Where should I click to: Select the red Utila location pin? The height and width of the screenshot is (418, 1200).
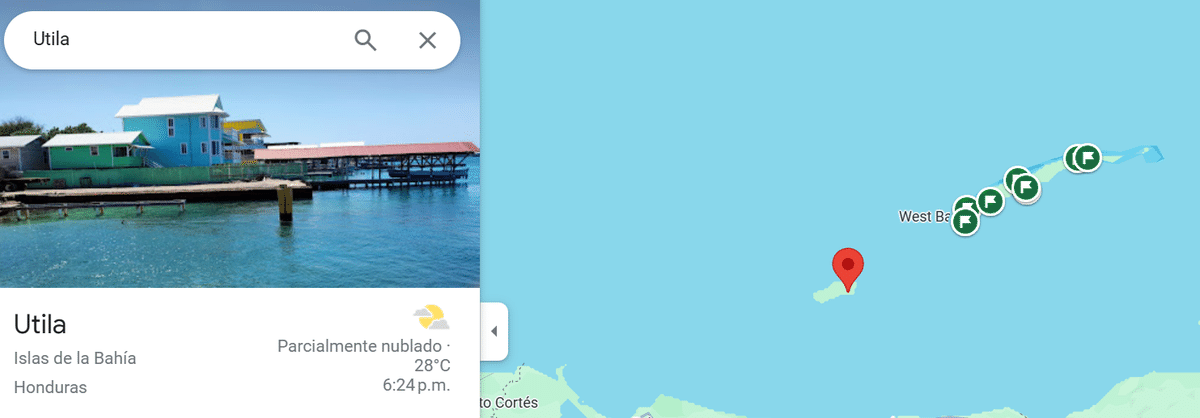click(x=848, y=268)
